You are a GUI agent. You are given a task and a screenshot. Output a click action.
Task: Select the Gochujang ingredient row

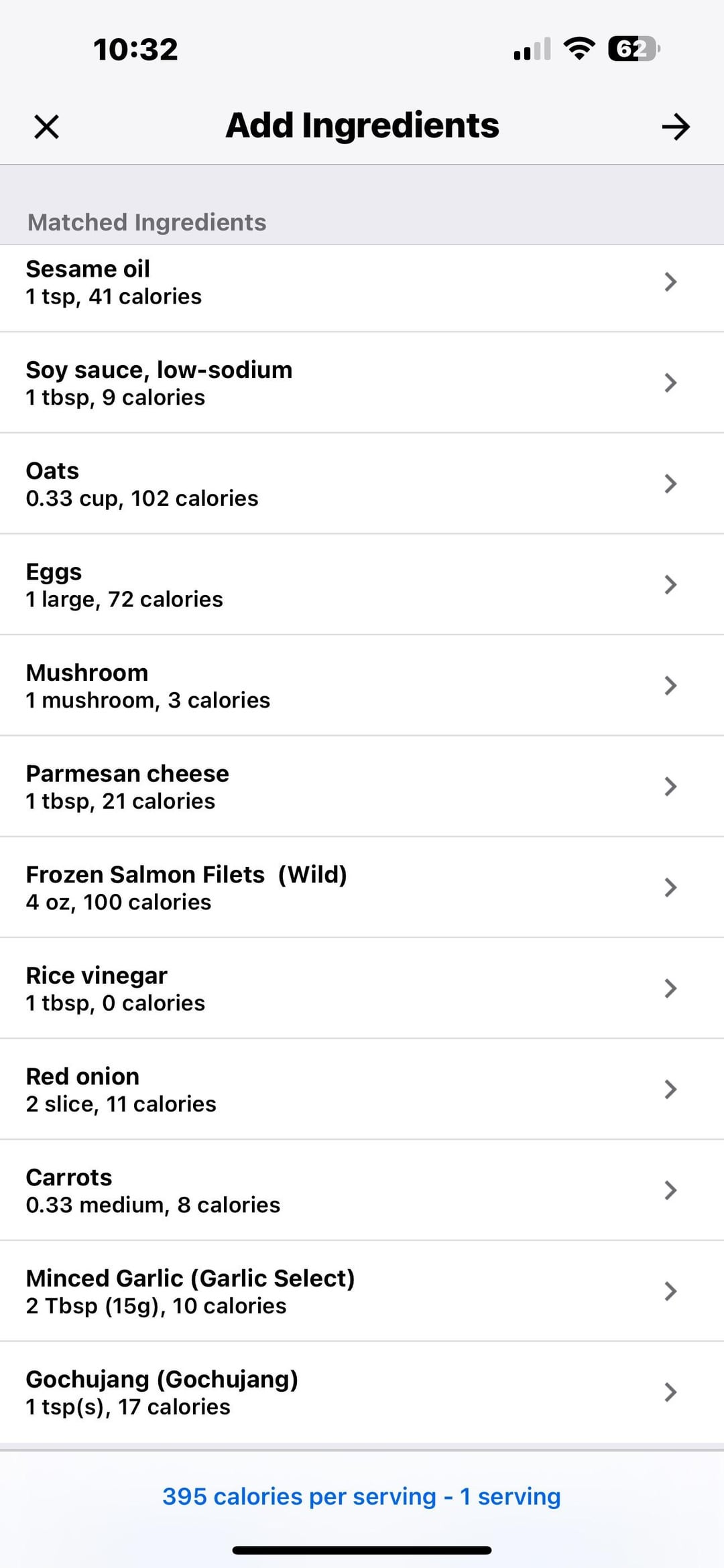pyautogui.click(x=362, y=1392)
